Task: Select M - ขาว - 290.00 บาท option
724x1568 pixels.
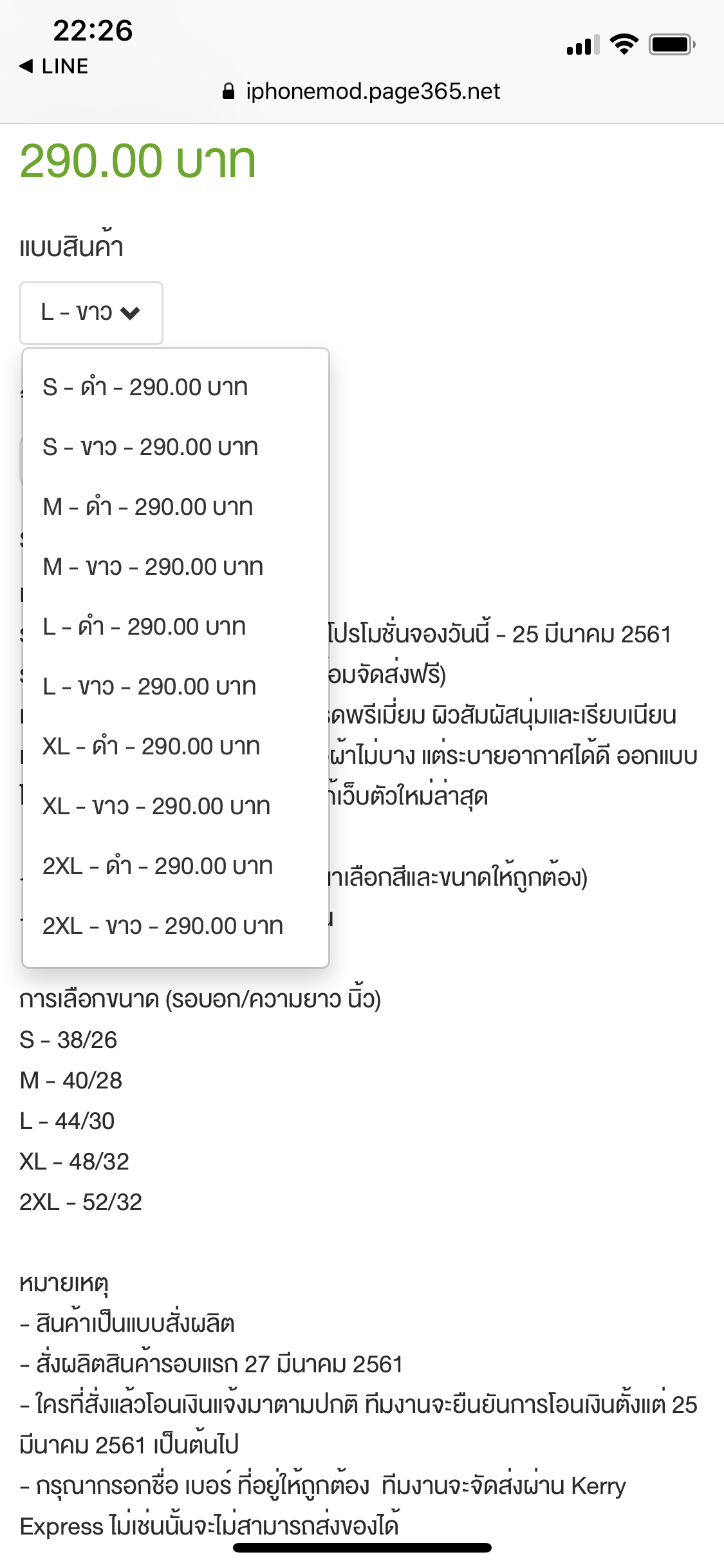Action: [153, 567]
